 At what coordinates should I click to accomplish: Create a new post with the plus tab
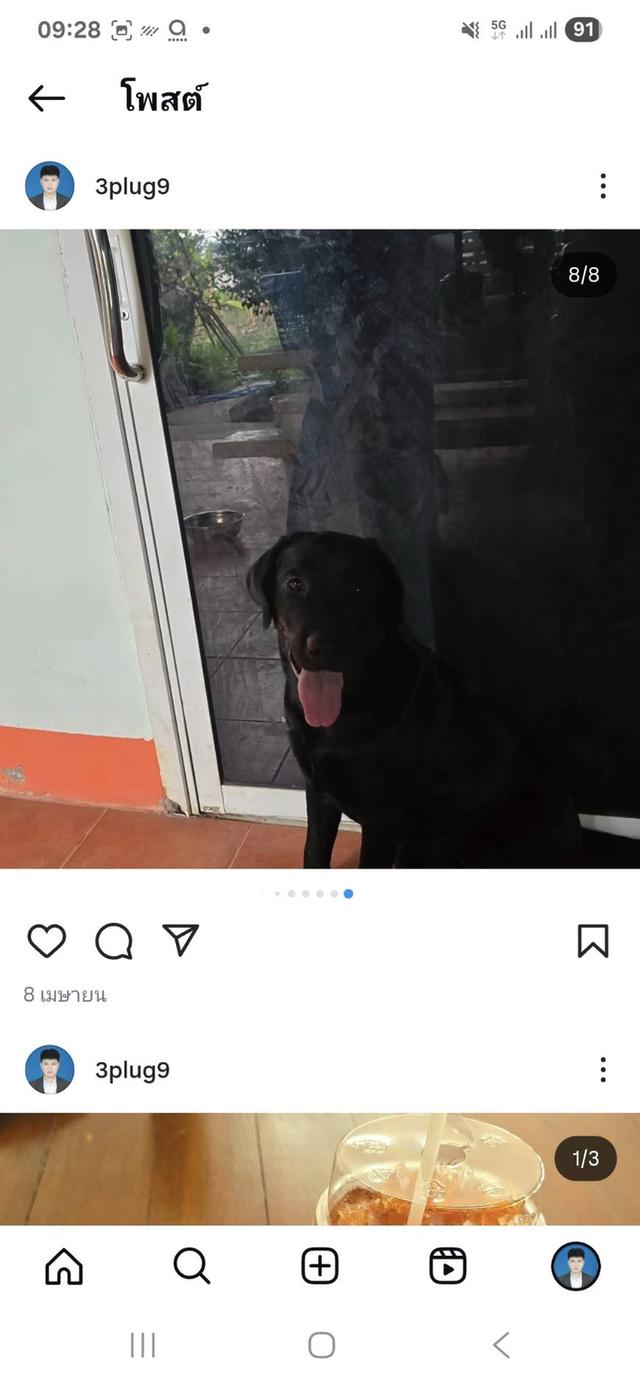coord(320,1266)
